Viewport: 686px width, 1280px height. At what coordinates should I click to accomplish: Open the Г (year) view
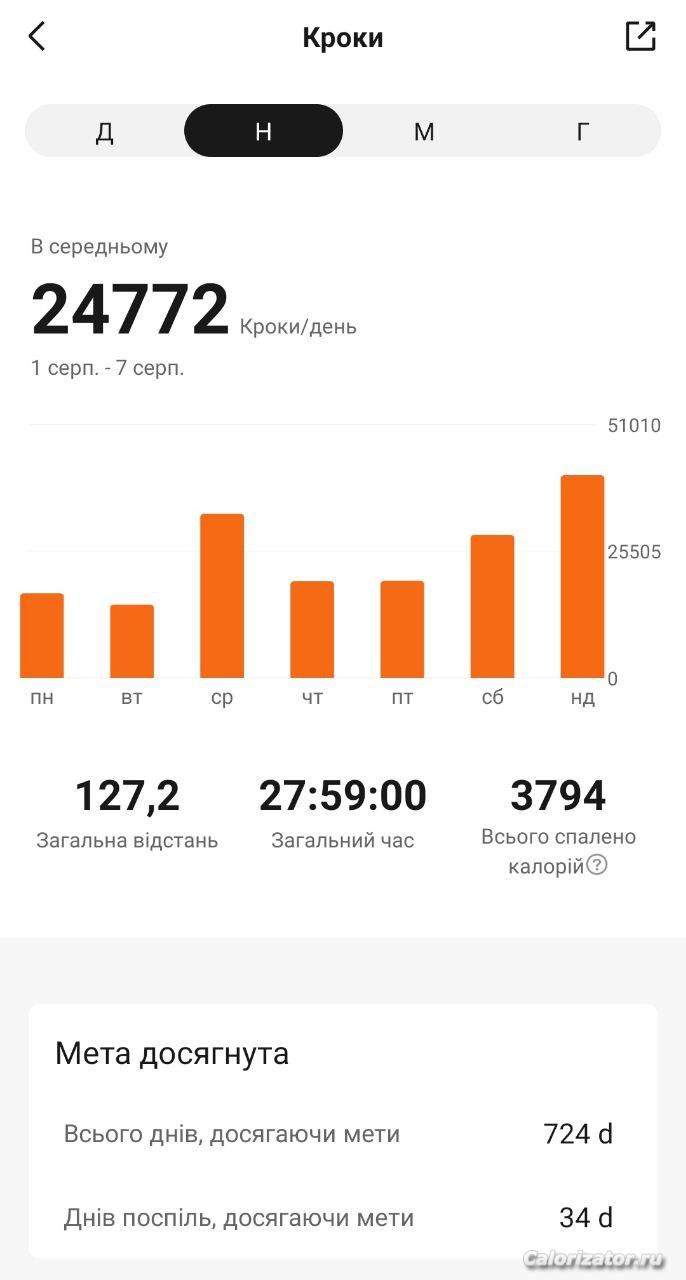tap(582, 131)
